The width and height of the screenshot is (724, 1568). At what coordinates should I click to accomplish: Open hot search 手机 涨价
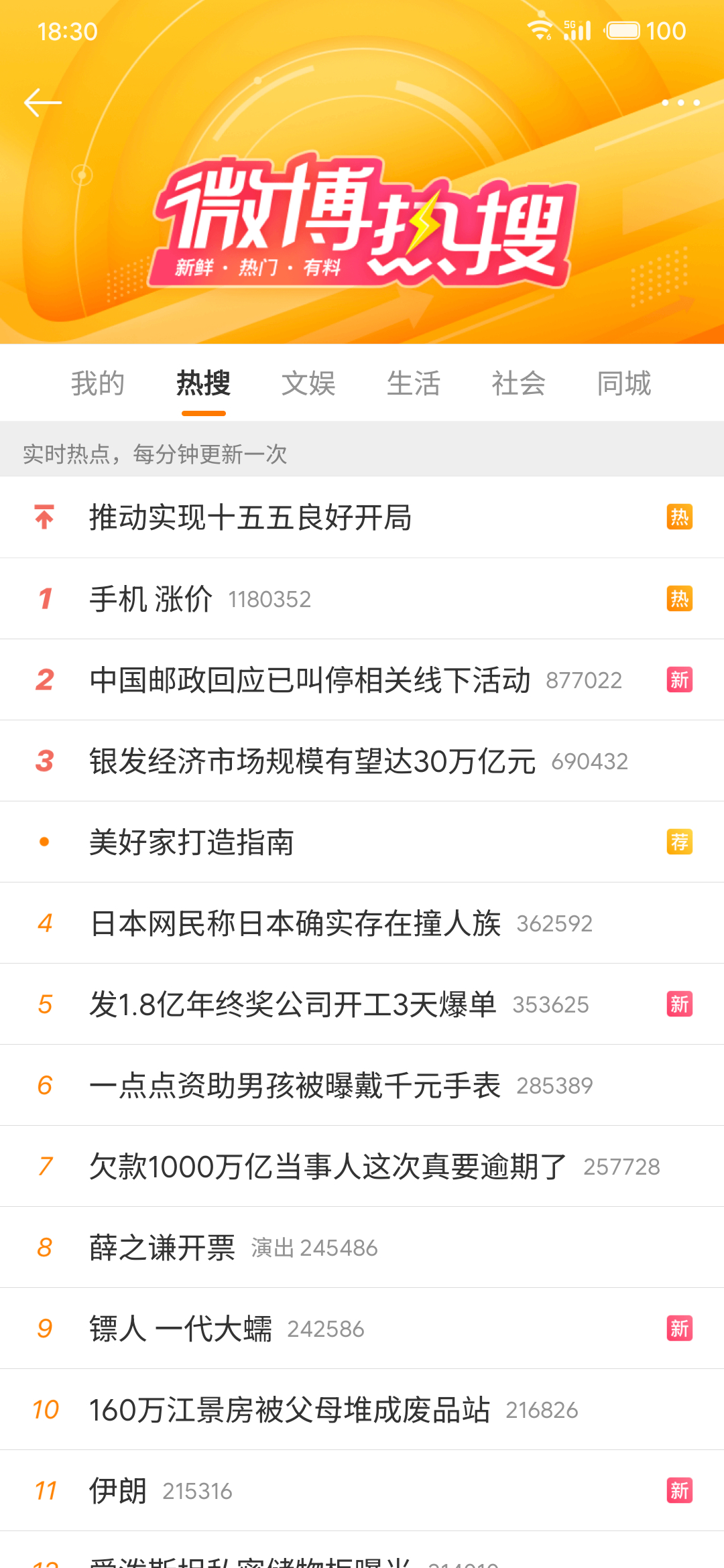tap(152, 598)
